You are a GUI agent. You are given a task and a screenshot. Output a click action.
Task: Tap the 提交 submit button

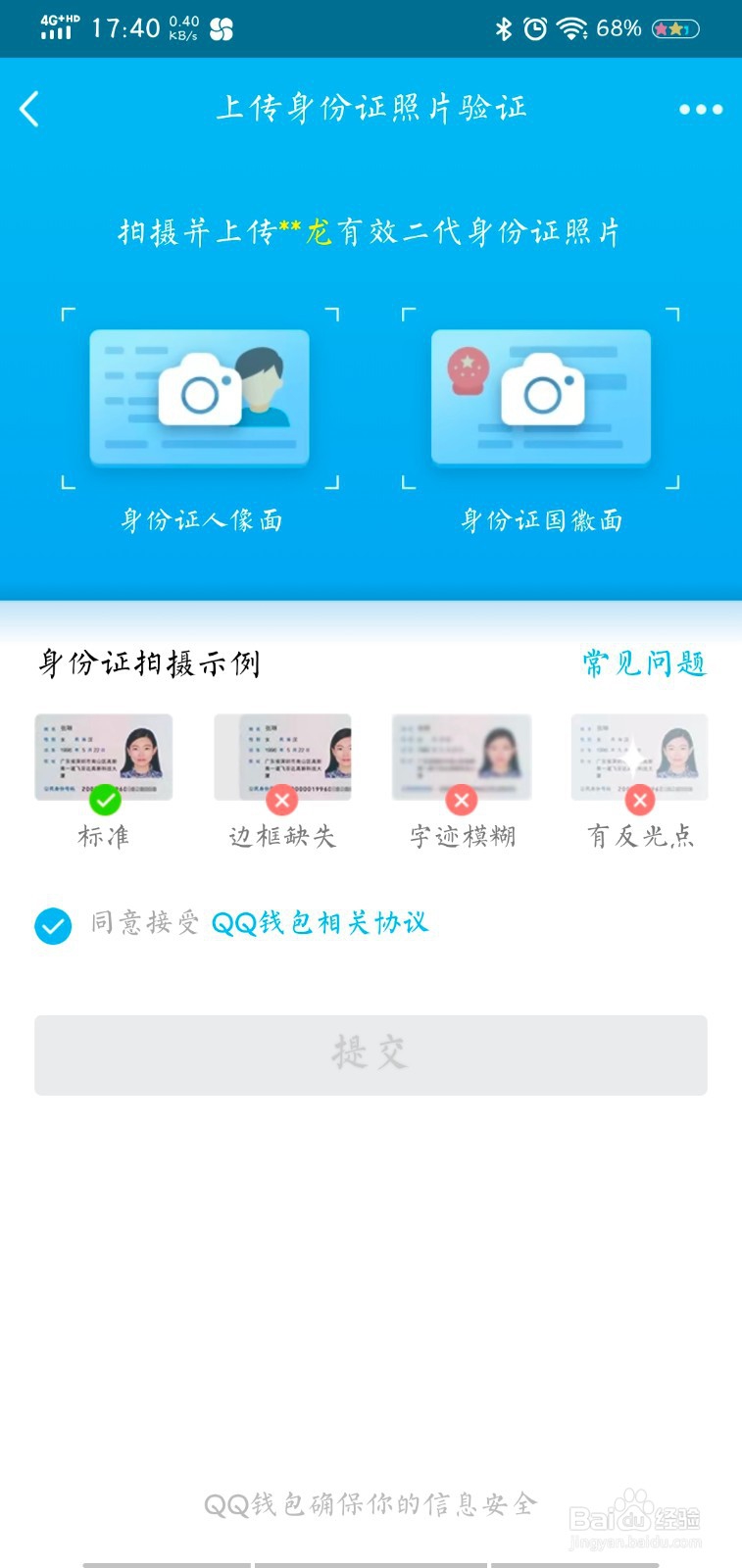(x=371, y=1055)
